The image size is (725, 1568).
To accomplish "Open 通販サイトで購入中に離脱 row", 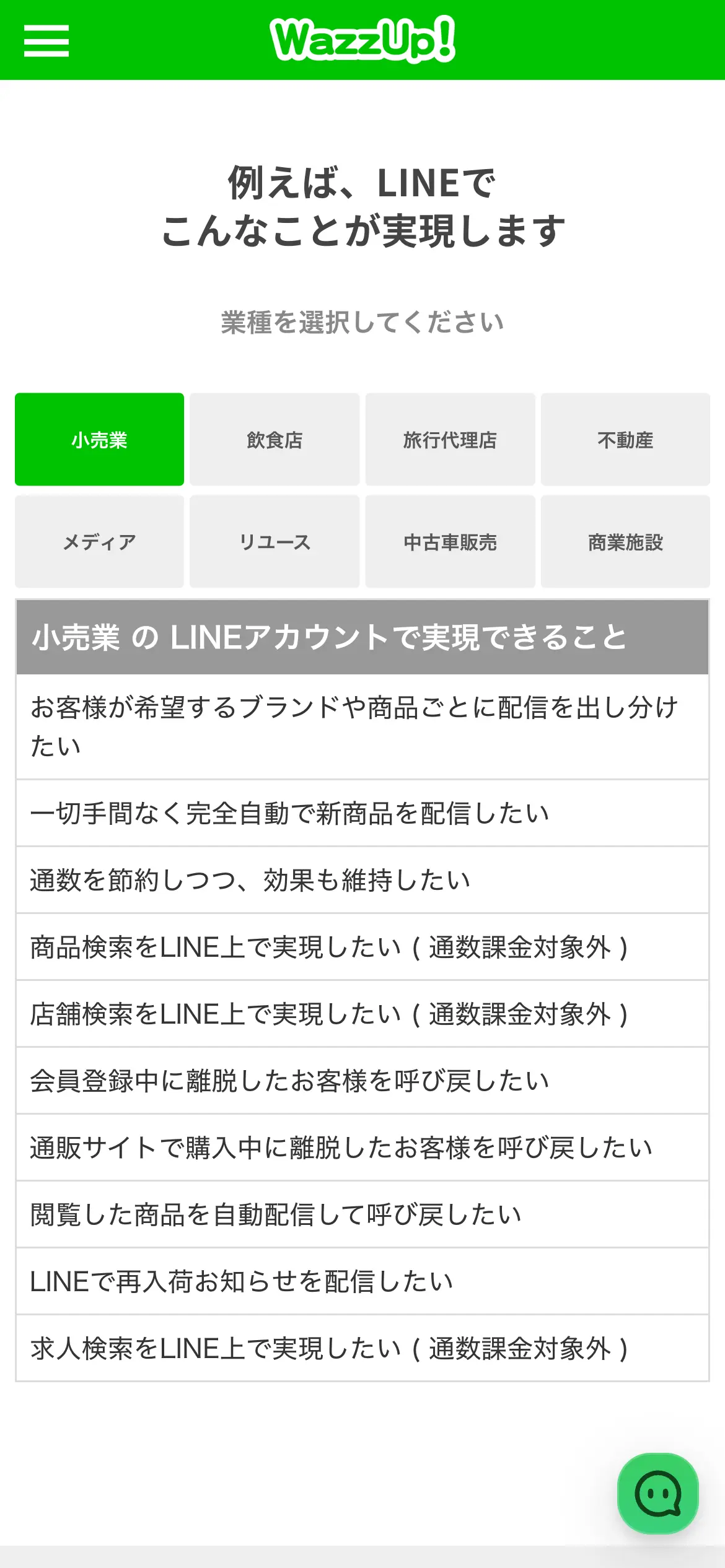I will pos(362,1148).
